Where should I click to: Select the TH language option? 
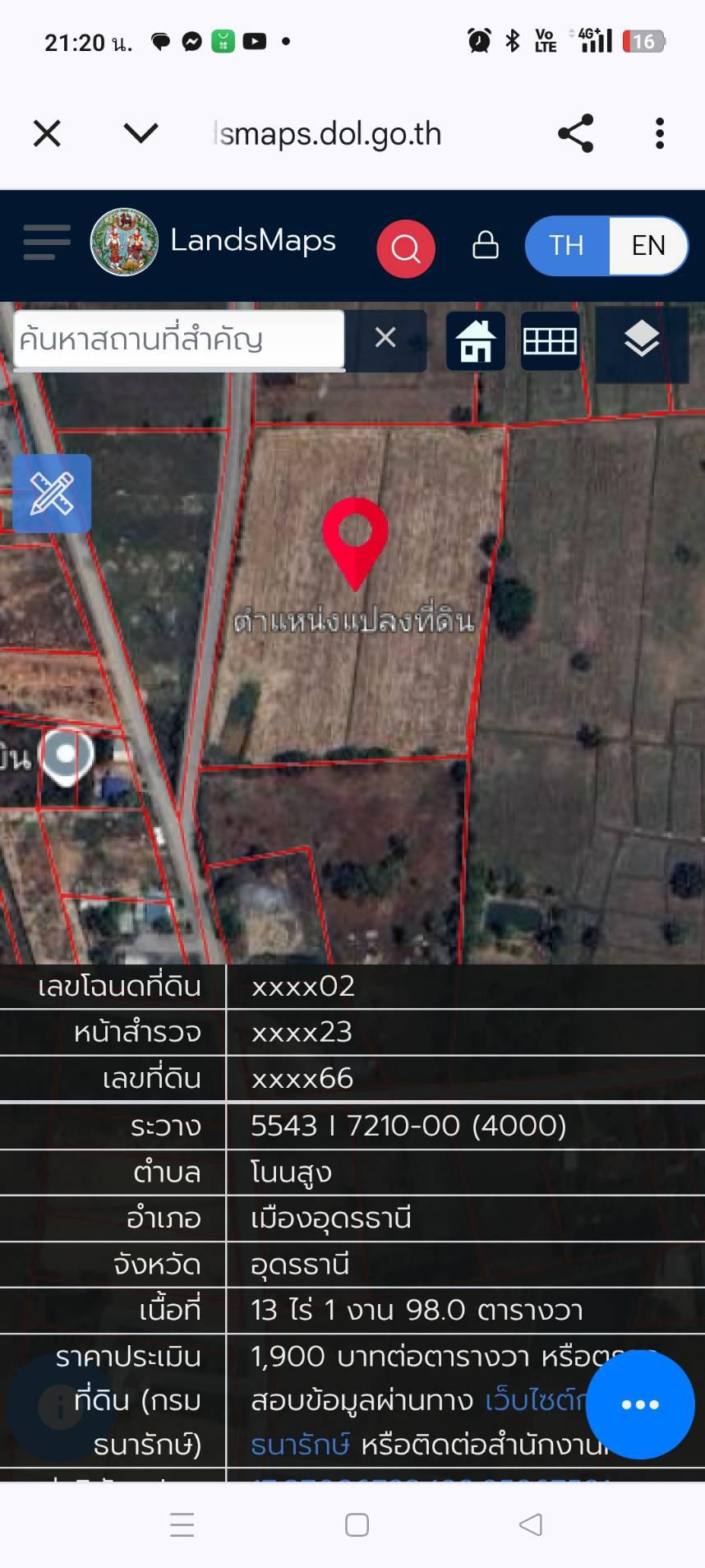pyautogui.click(x=567, y=245)
